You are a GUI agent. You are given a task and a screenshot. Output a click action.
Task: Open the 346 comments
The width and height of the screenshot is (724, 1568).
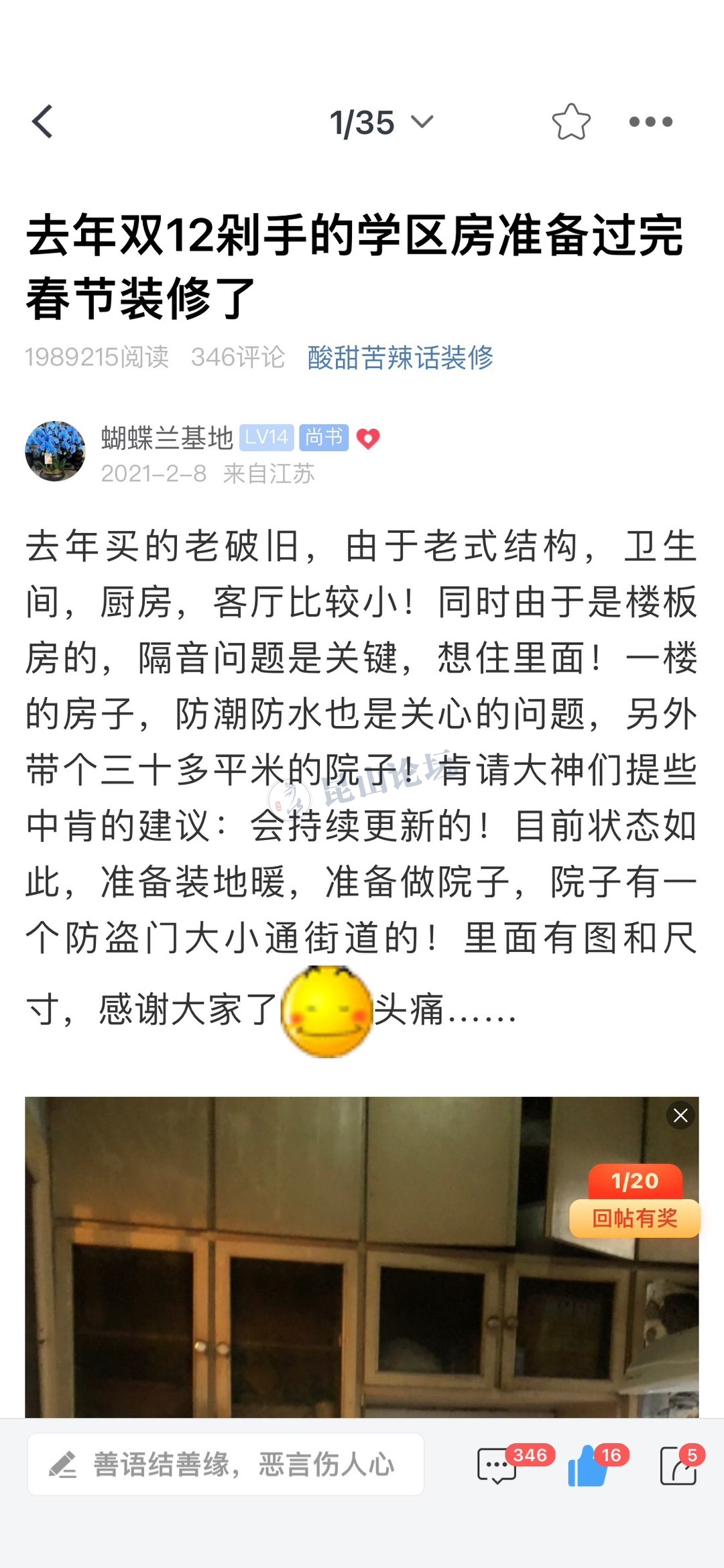click(498, 1466)
